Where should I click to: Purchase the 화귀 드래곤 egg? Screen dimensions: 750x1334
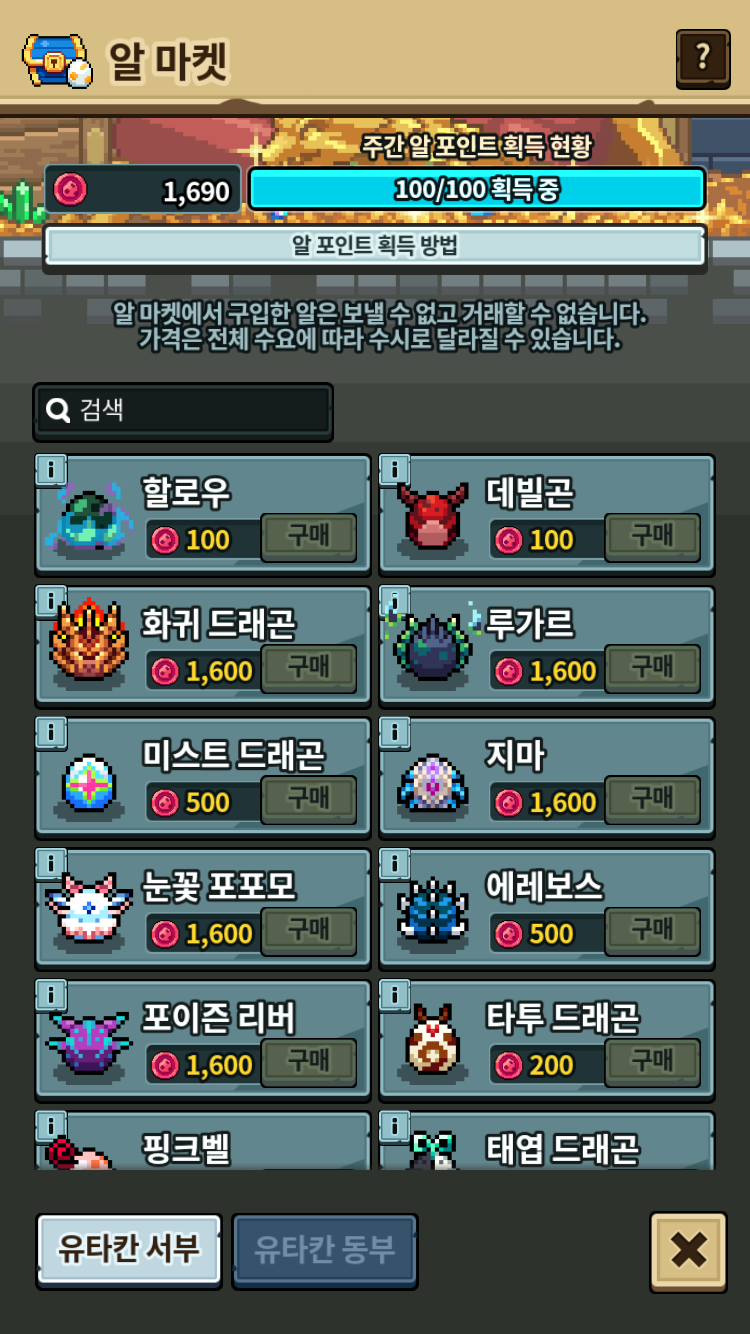click(308, 669)
